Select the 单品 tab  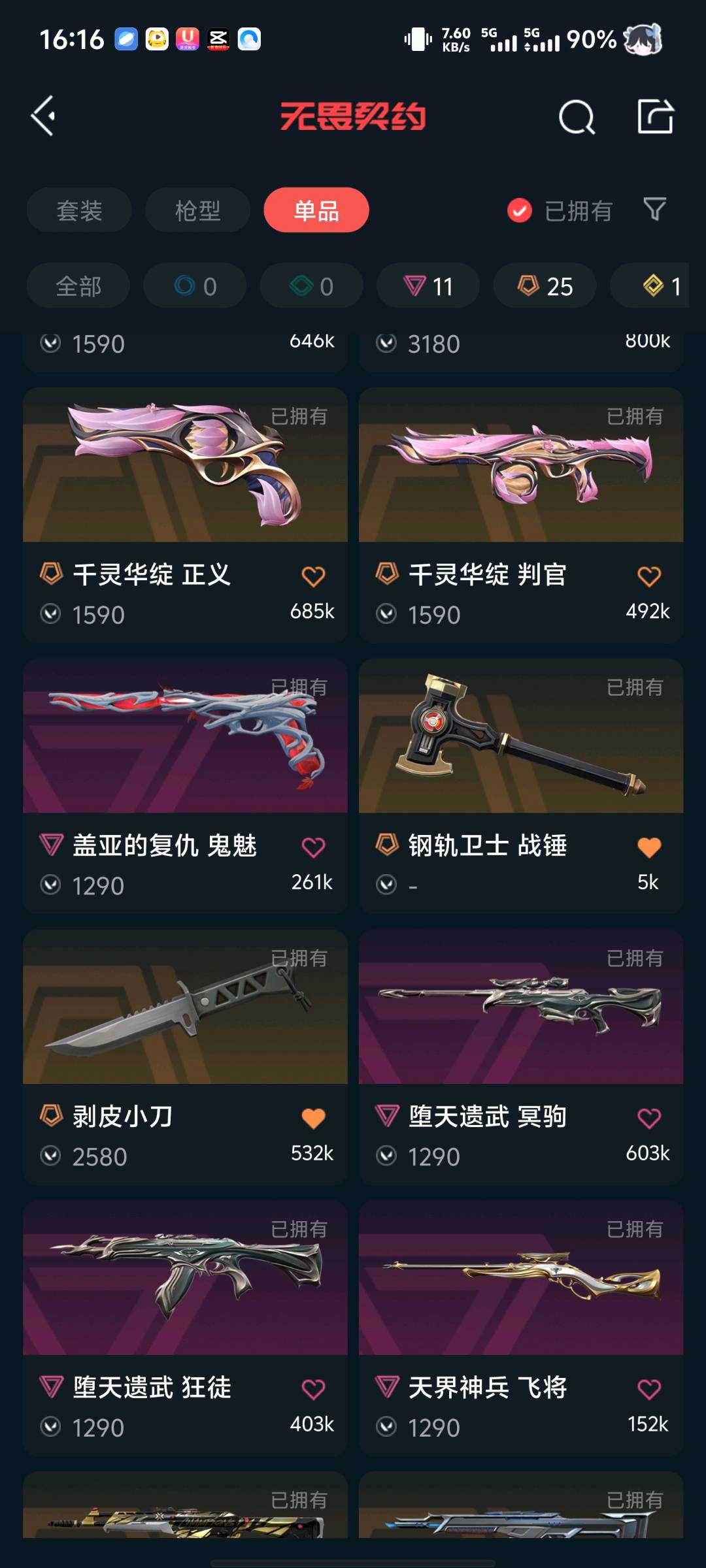316,210
